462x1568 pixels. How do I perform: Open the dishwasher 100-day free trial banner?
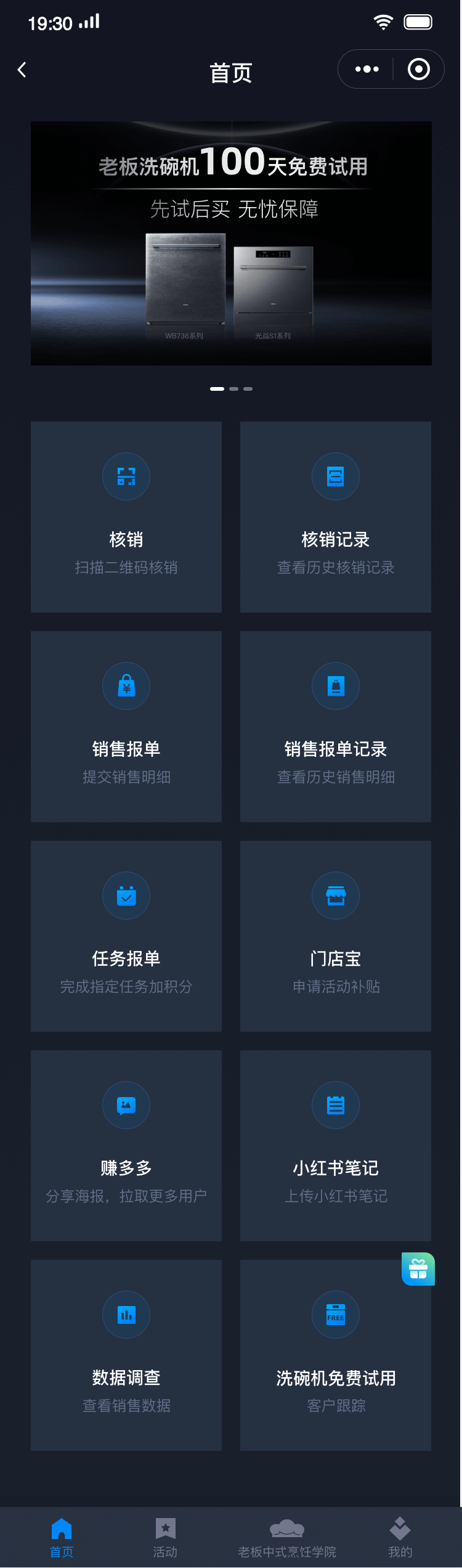click(x=231, y=243)
